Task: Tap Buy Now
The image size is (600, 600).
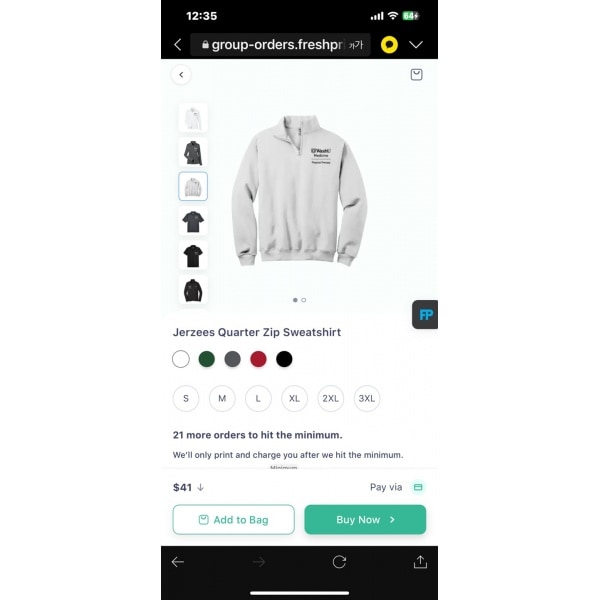Action: pyautogui.click(x=365, y=520)
